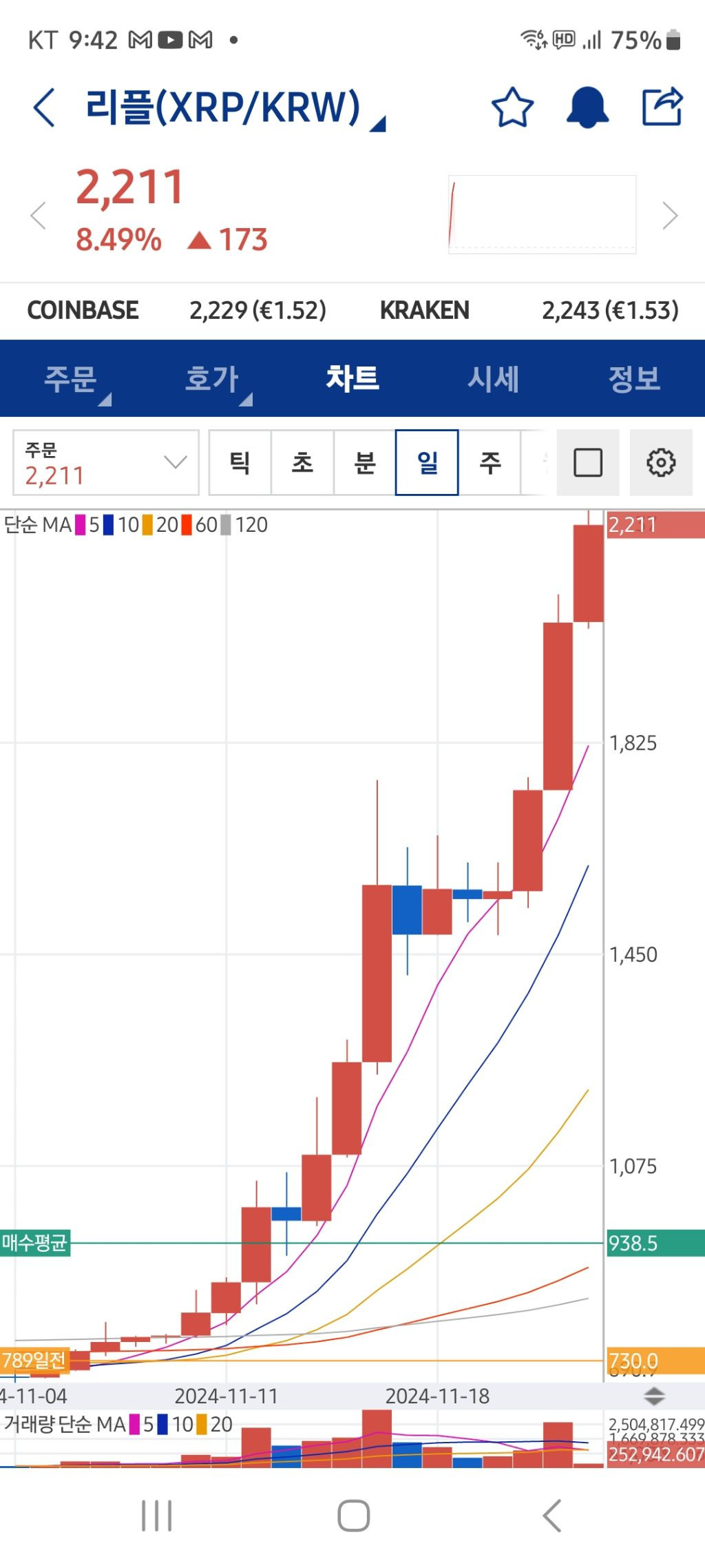Open chart settings gear
Viewport: 705px width, 1568px height.
661,463
